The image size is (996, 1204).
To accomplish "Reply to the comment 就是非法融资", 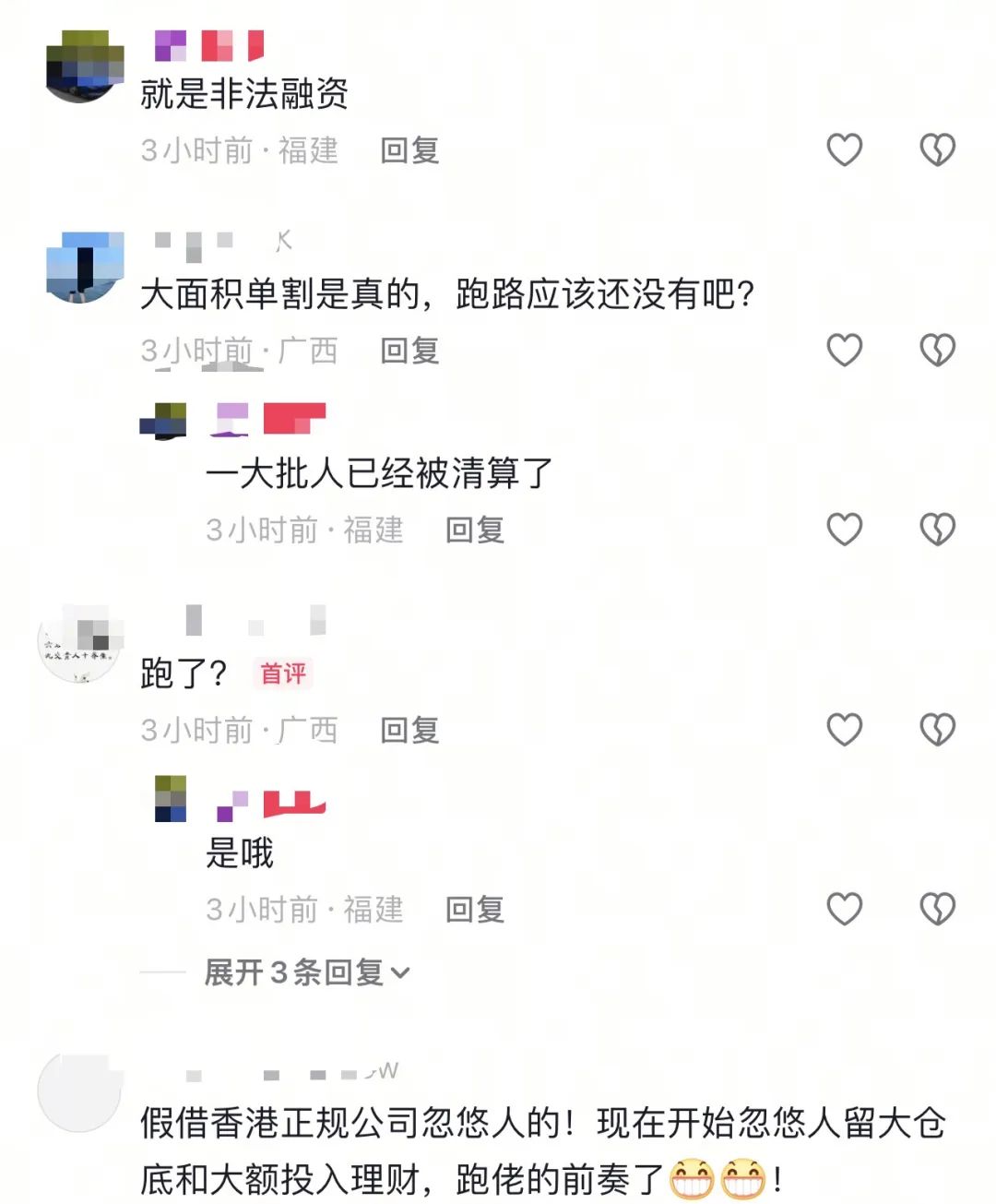I will tap(409, 150).
